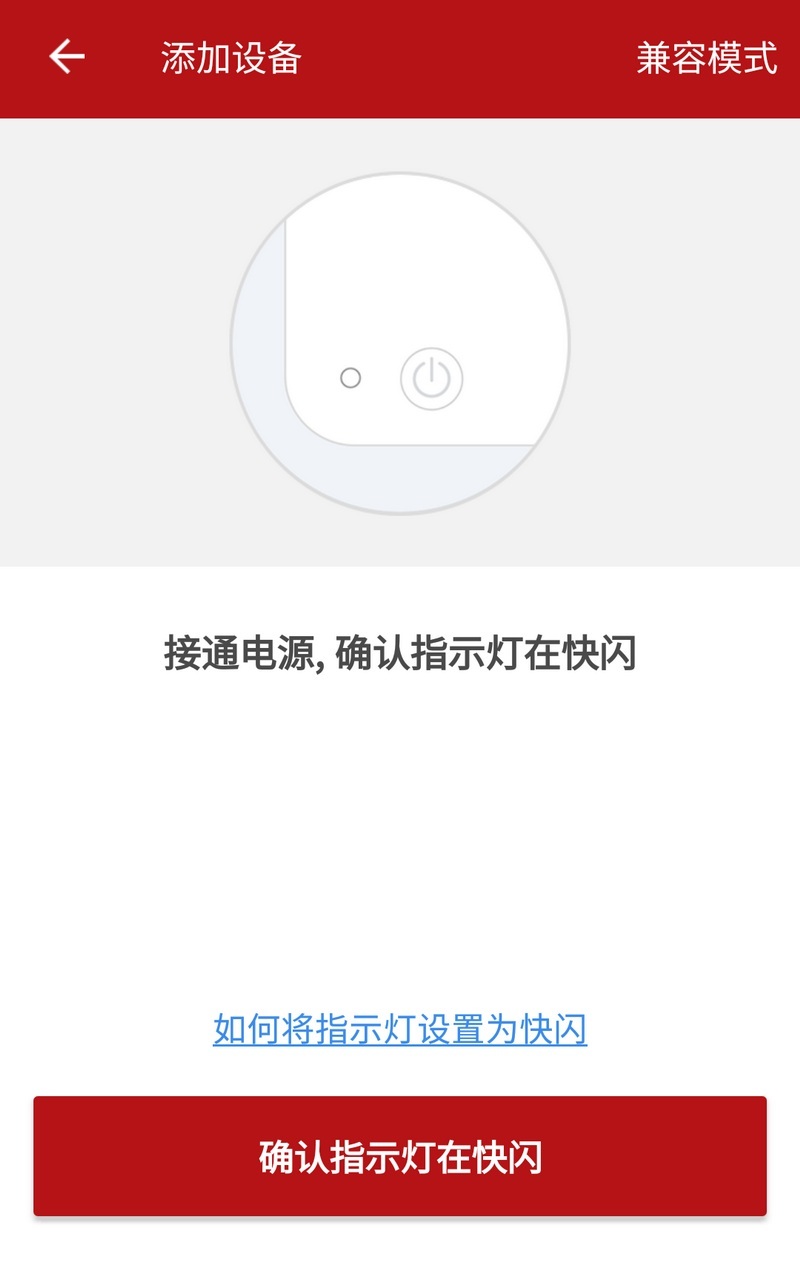Go back from 添加设备 screen
800x1280 pixels.
coord(67,57)
